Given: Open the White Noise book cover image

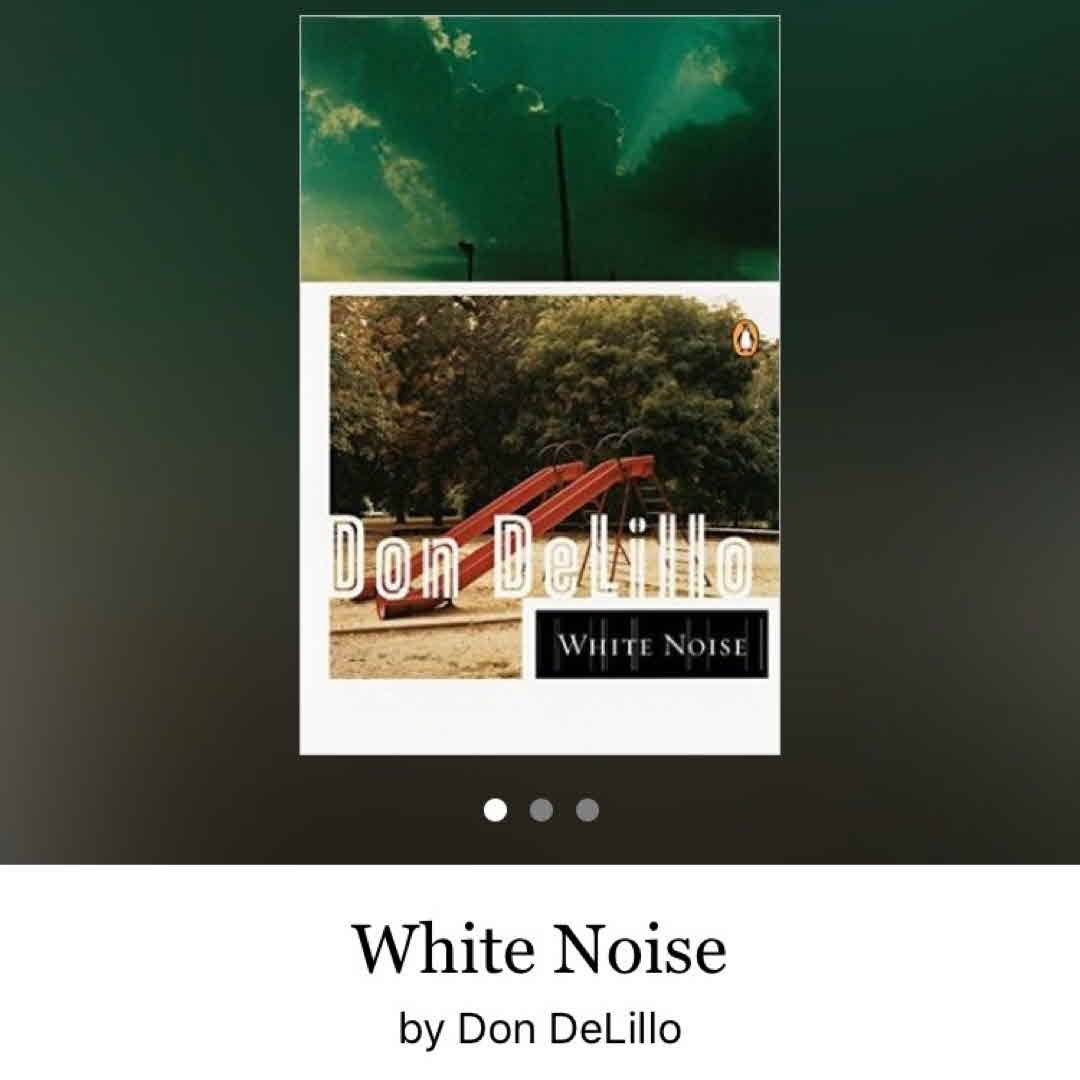Looking at the screenshot, I should click(x=540, y=385).
